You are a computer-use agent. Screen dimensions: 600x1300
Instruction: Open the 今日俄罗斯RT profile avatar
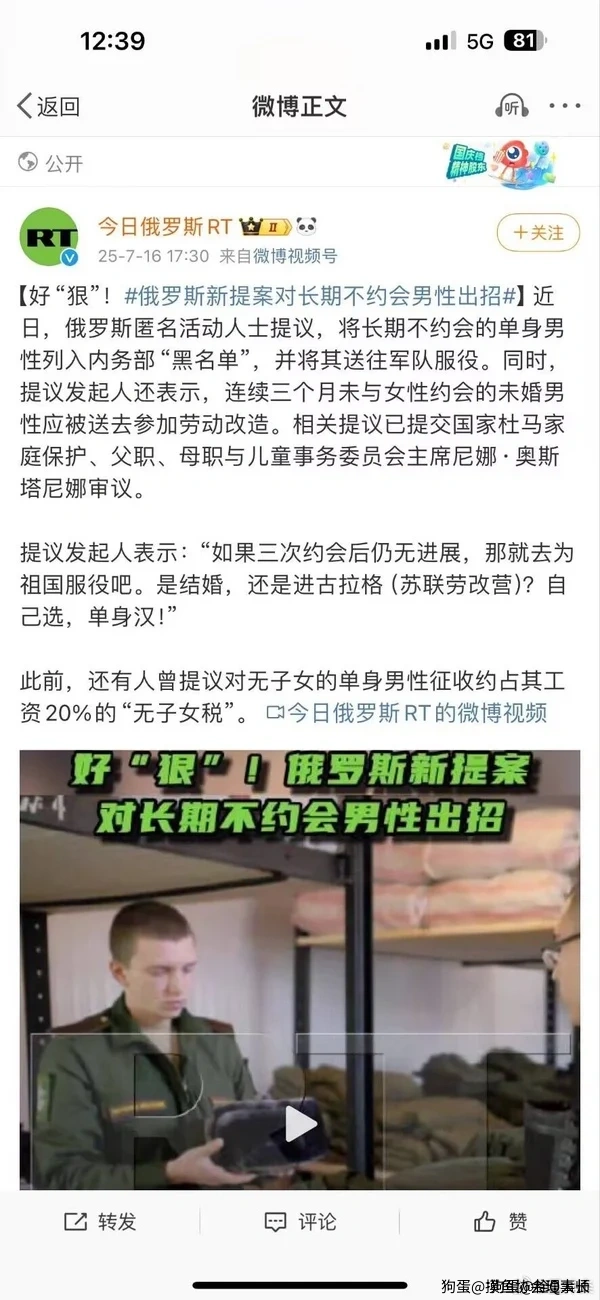[x=49, y=236]
